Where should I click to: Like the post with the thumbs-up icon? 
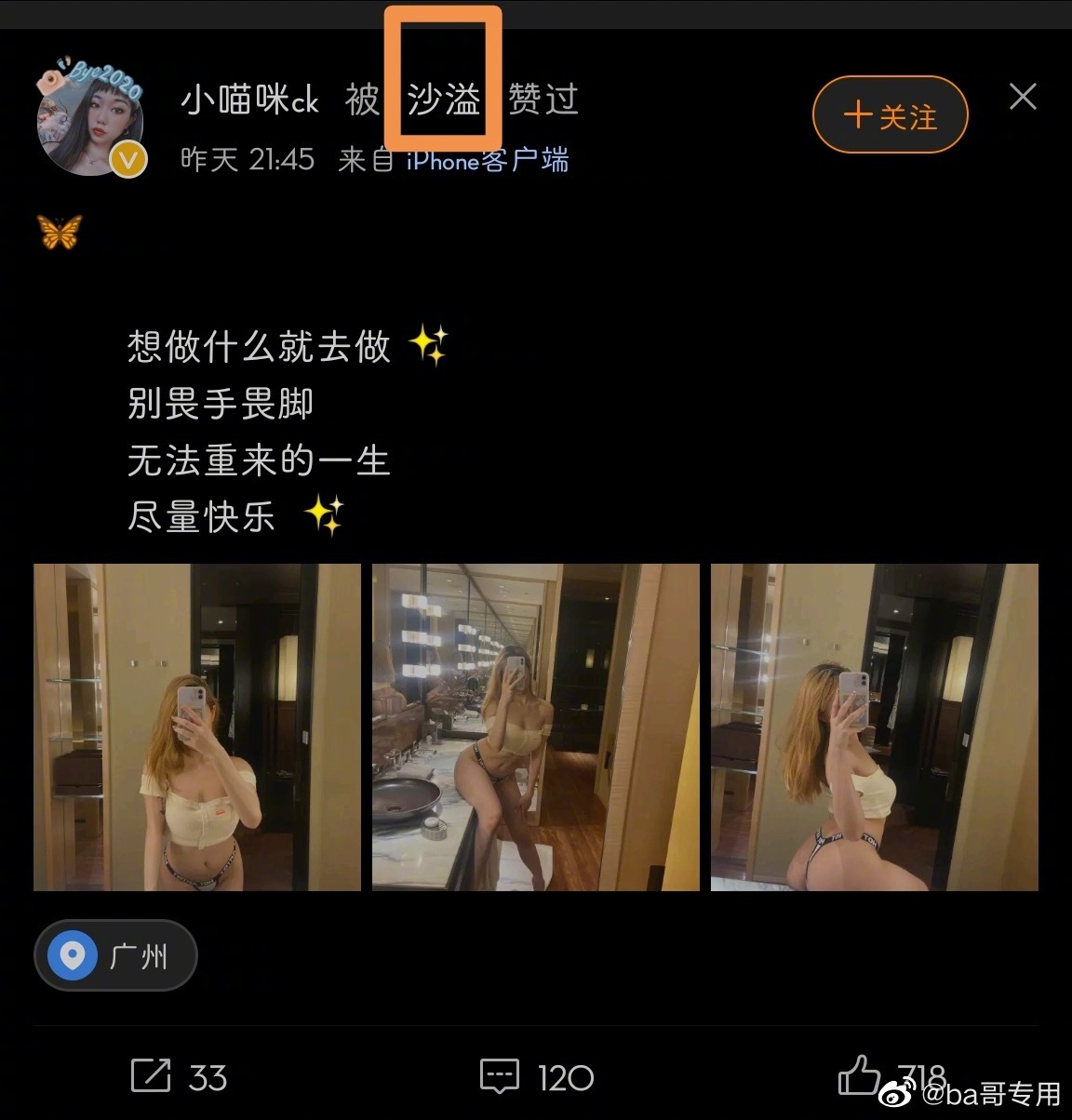(858, 1075)
